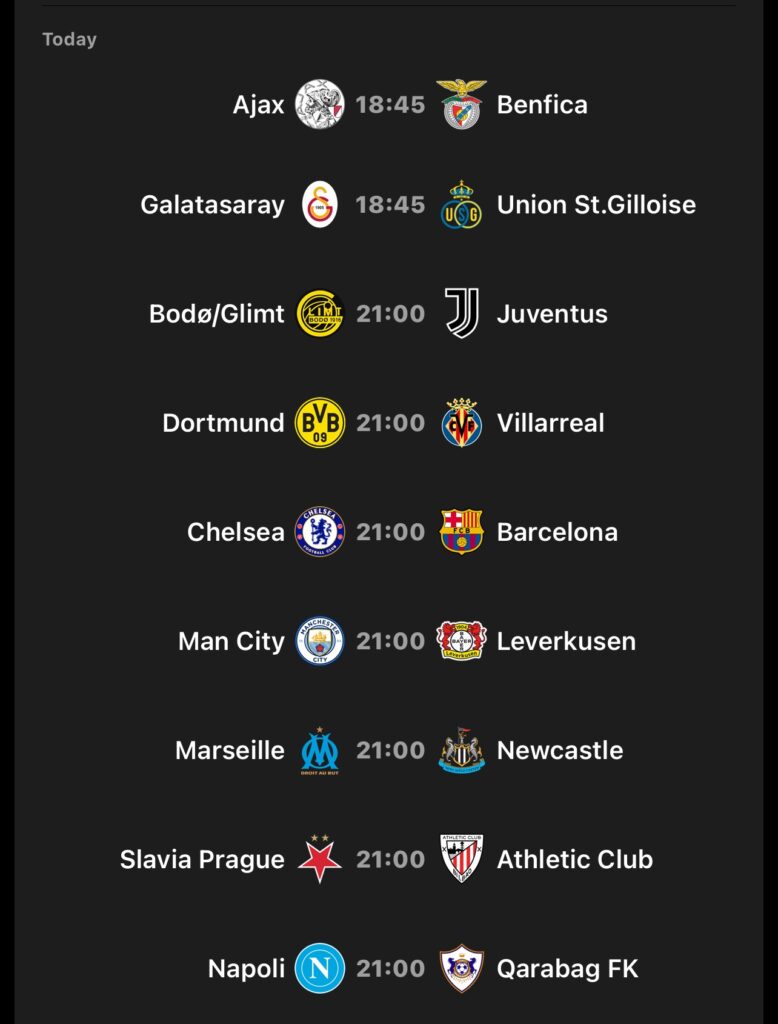
Task: Open the Ajax vs Benfica match
Action: (390, 104)
